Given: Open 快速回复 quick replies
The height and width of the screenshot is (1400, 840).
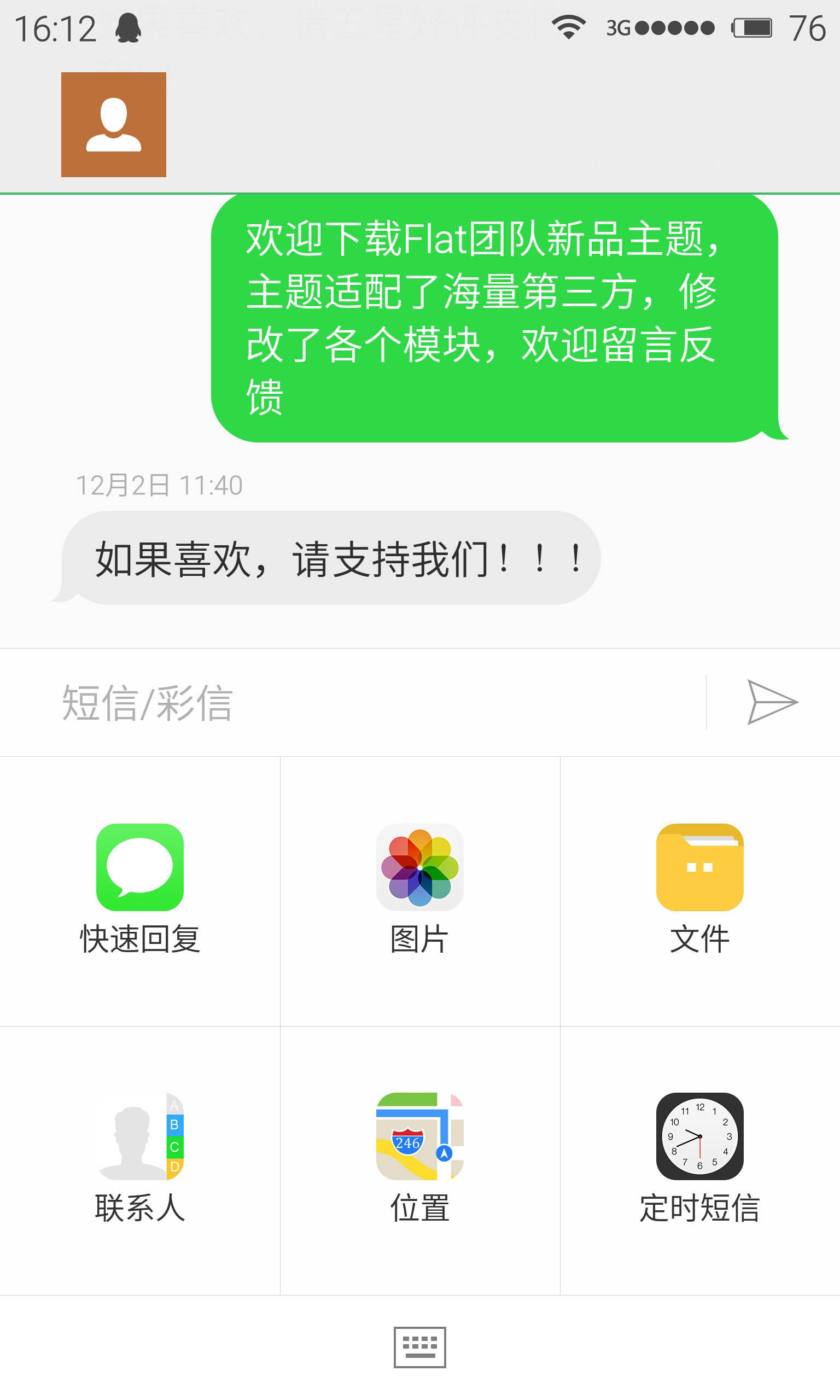Looking at the screenshot, I should click(140, 891).
